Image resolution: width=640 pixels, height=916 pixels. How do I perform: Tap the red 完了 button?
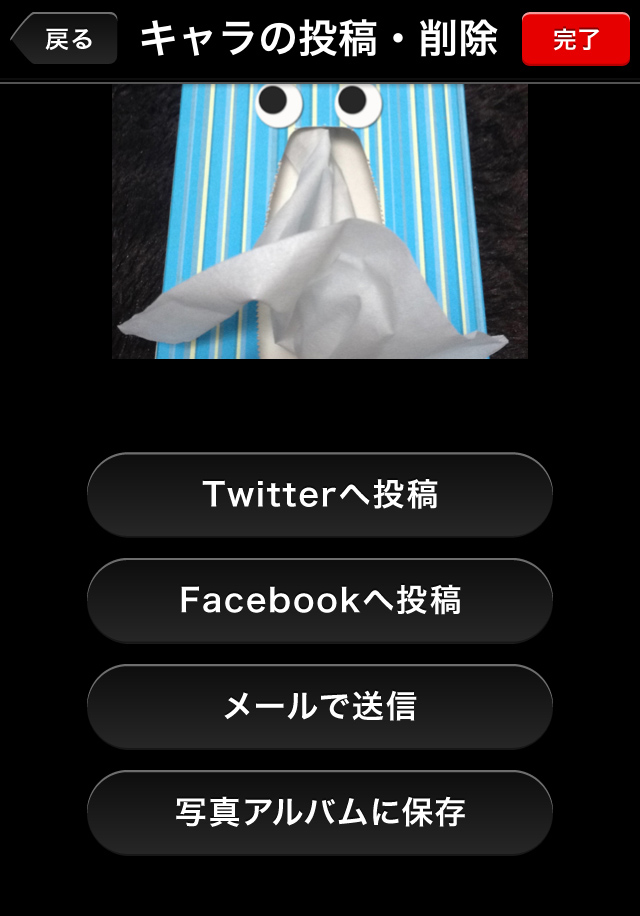[576, 40]
